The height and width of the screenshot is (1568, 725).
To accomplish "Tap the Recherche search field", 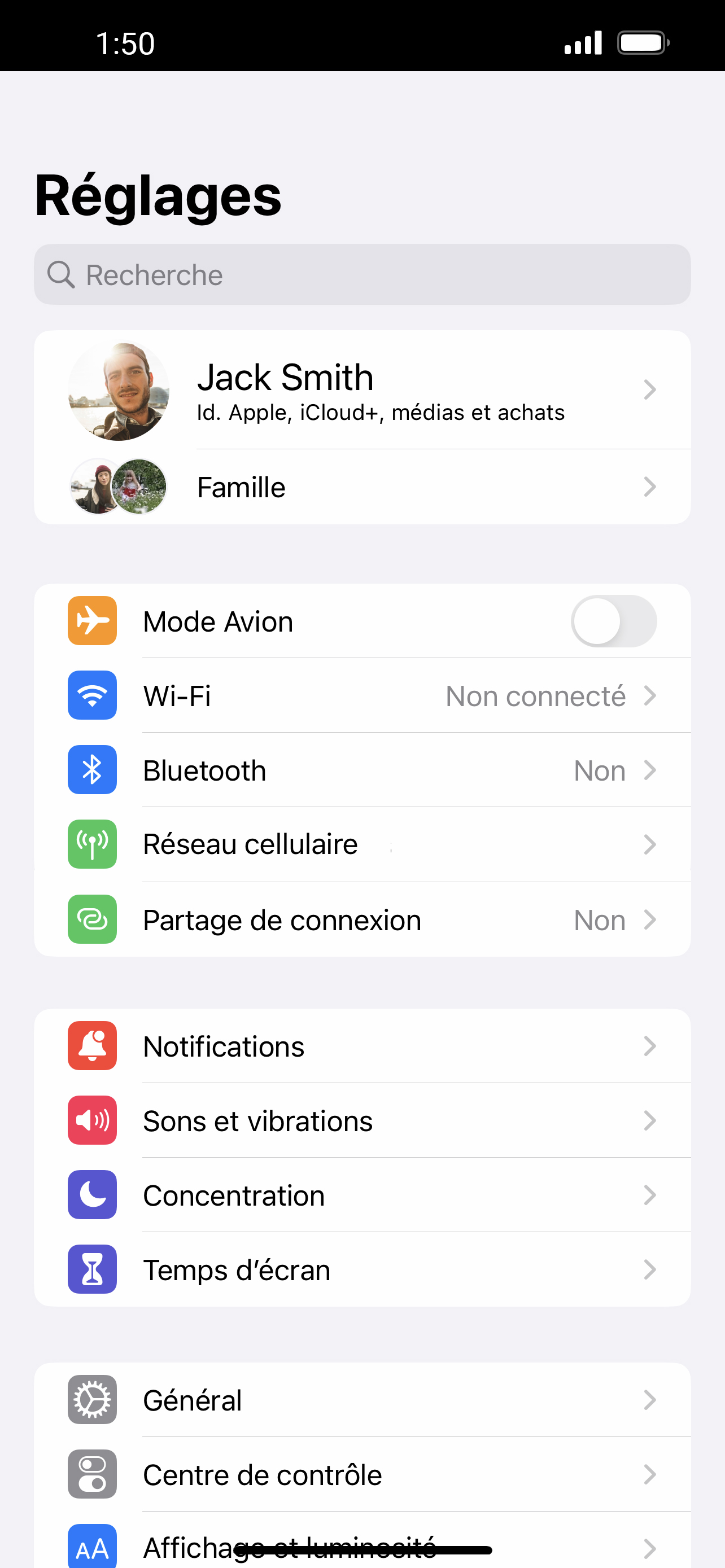I will coord(362,274).
